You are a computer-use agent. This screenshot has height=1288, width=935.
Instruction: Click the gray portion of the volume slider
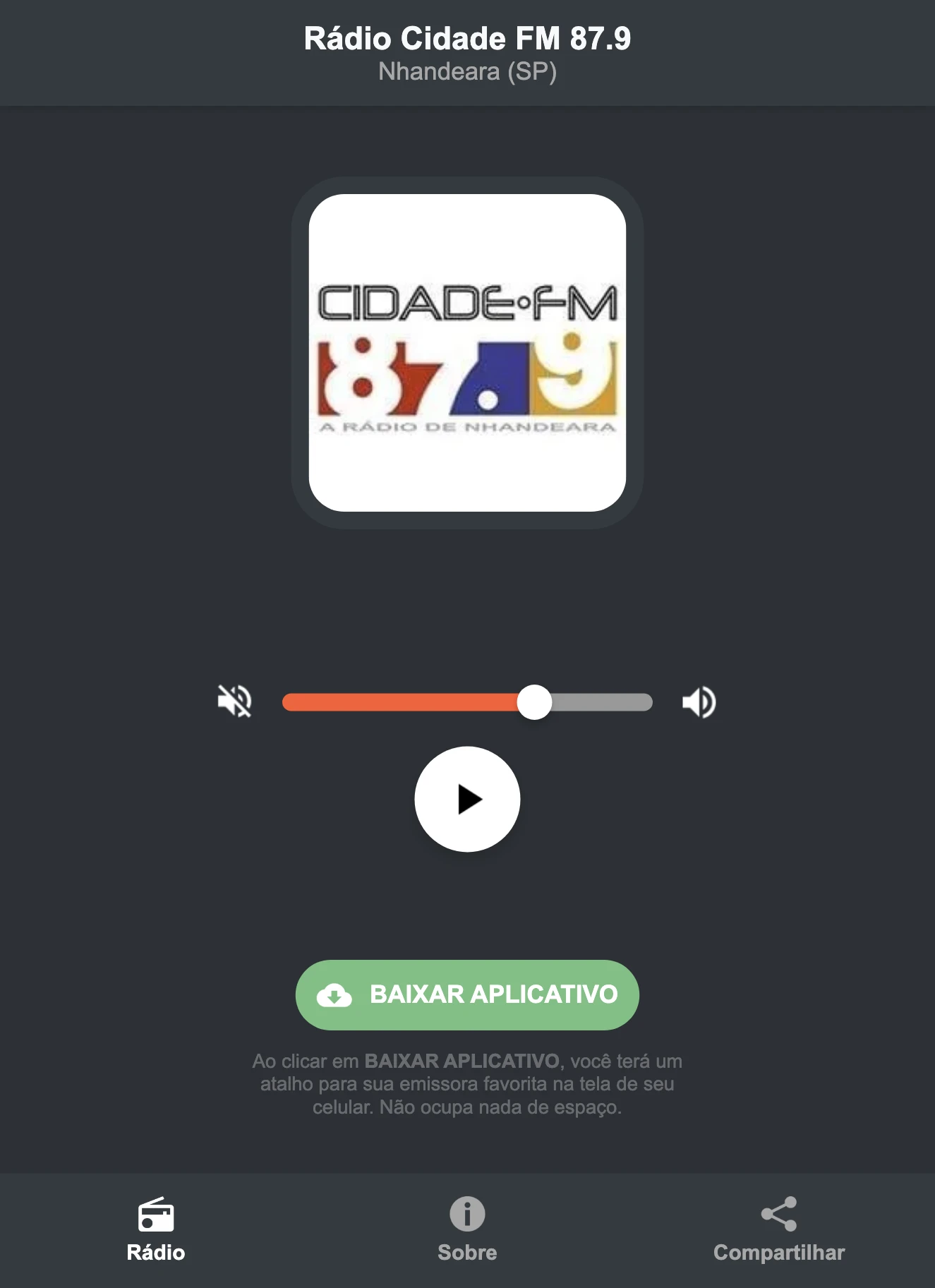coord(600,701)
